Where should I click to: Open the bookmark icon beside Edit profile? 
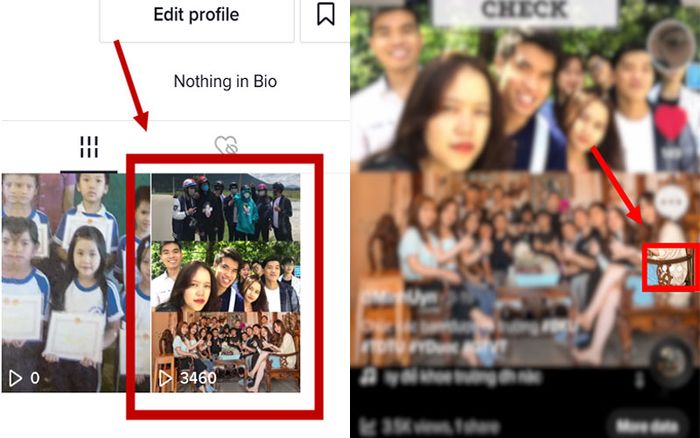[325, 16]
